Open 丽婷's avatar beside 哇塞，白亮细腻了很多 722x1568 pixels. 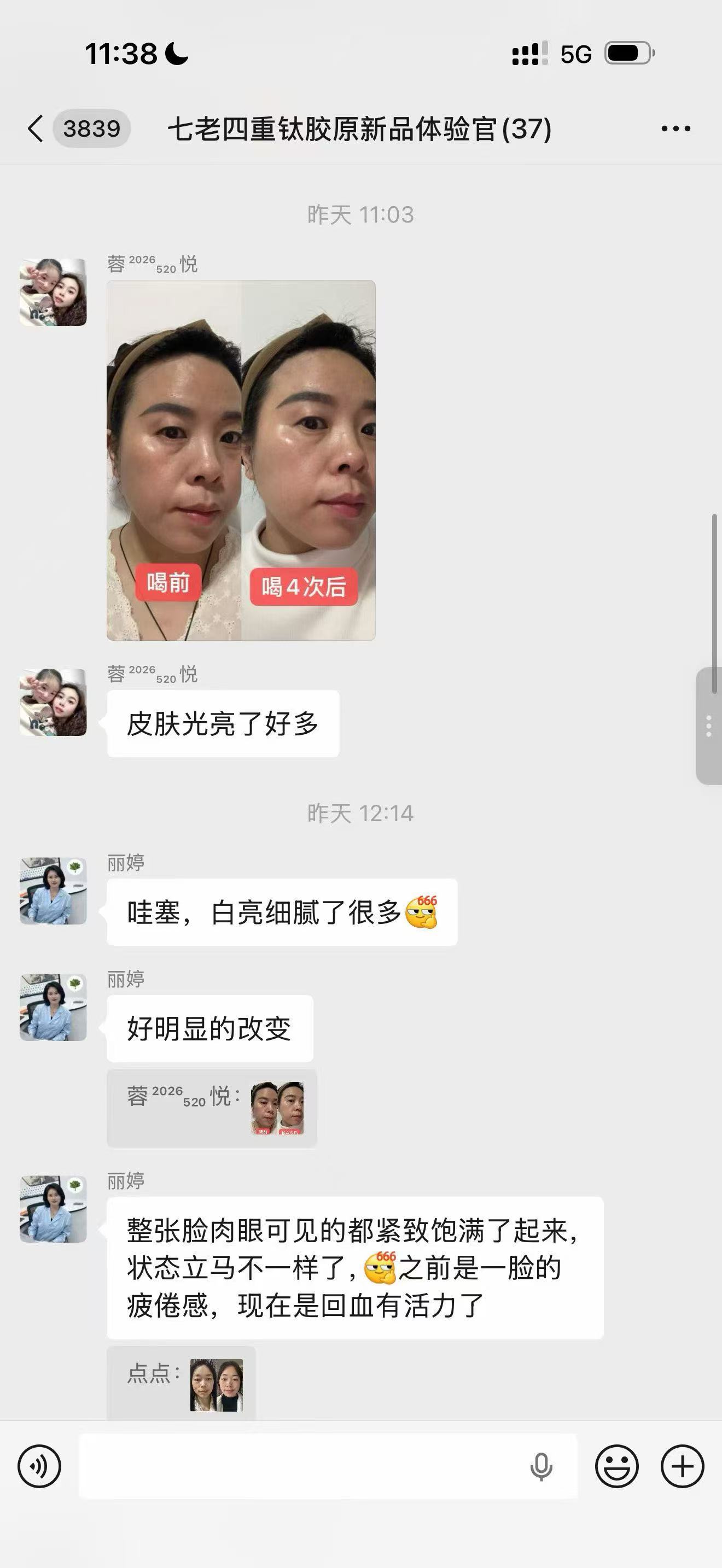53,891
